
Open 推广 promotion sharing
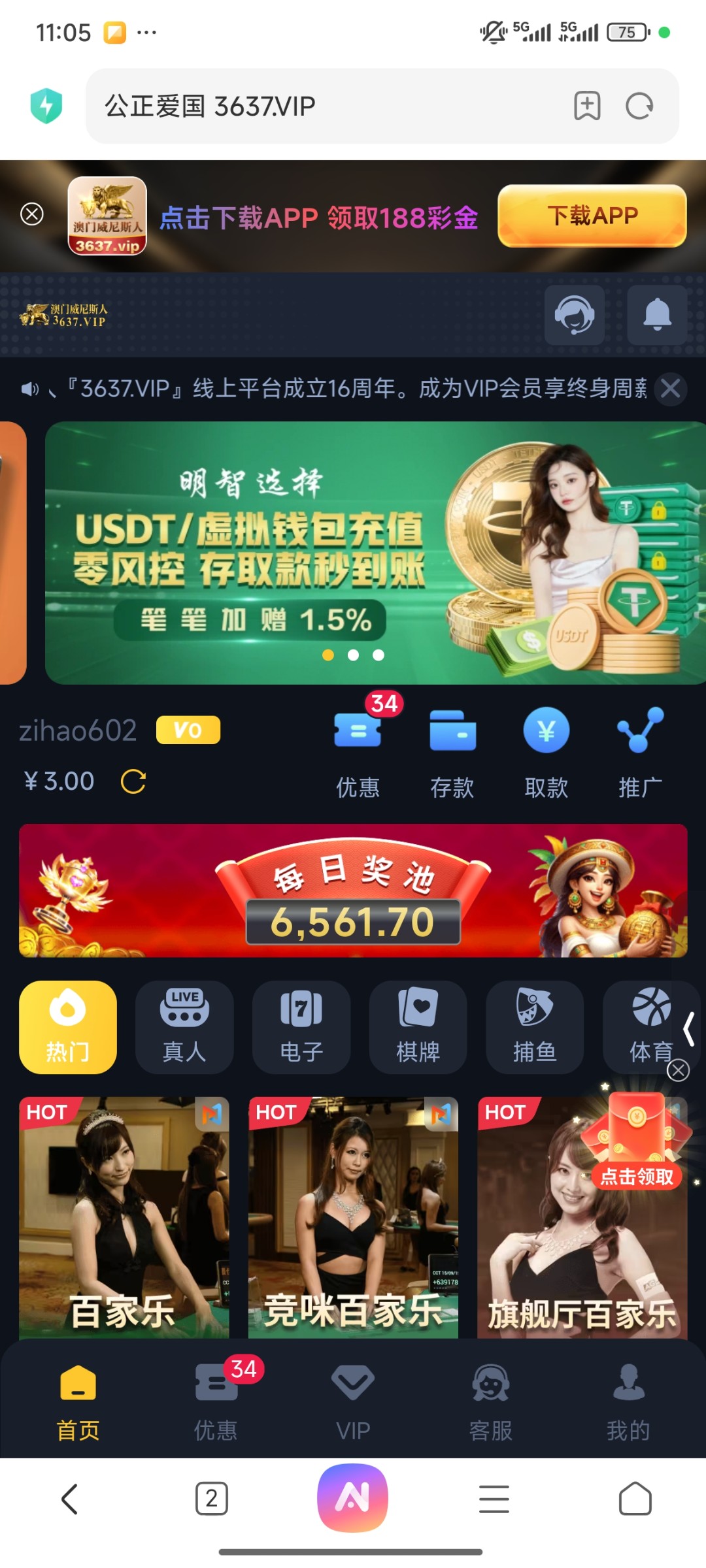[x=641, y=751]
